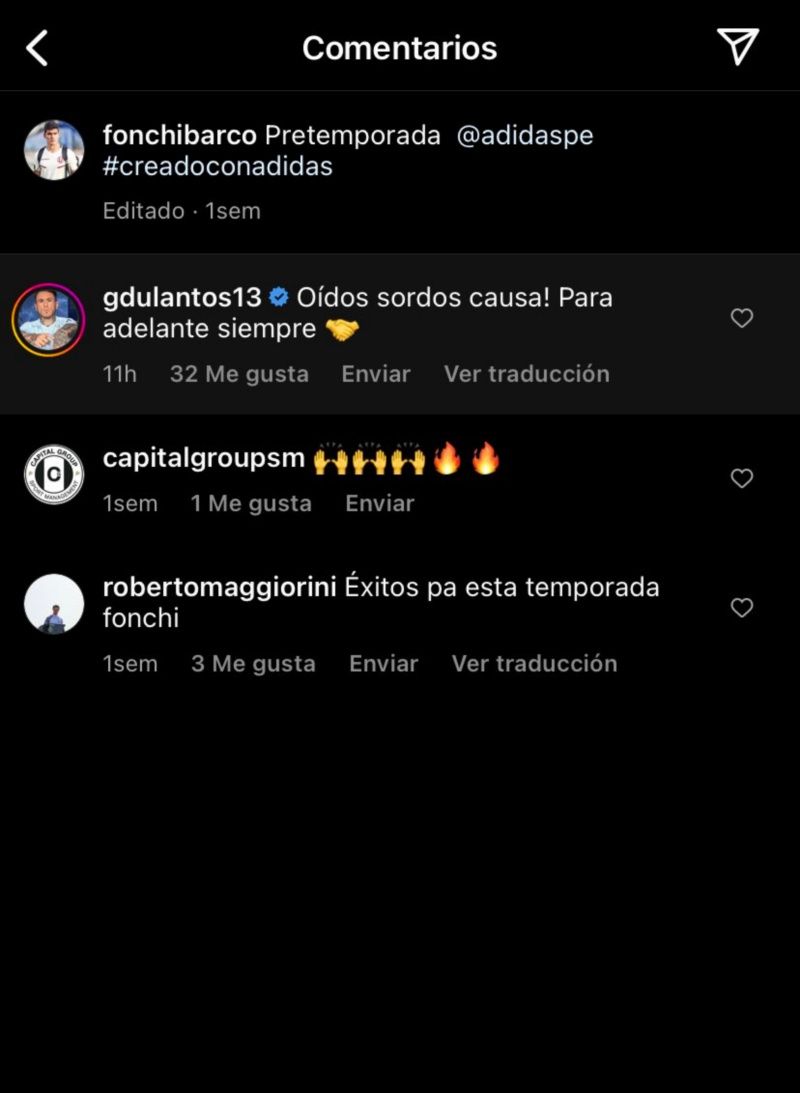This screenshot has width=800, height=1093.
Task: Open fonchibarco's profile picture
Action: pos(54,150)
